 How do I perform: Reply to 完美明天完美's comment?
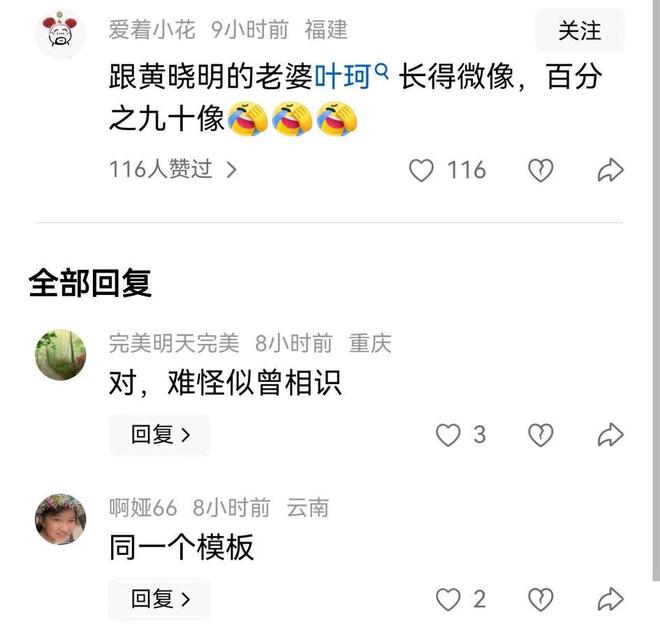tap(160, 434)
